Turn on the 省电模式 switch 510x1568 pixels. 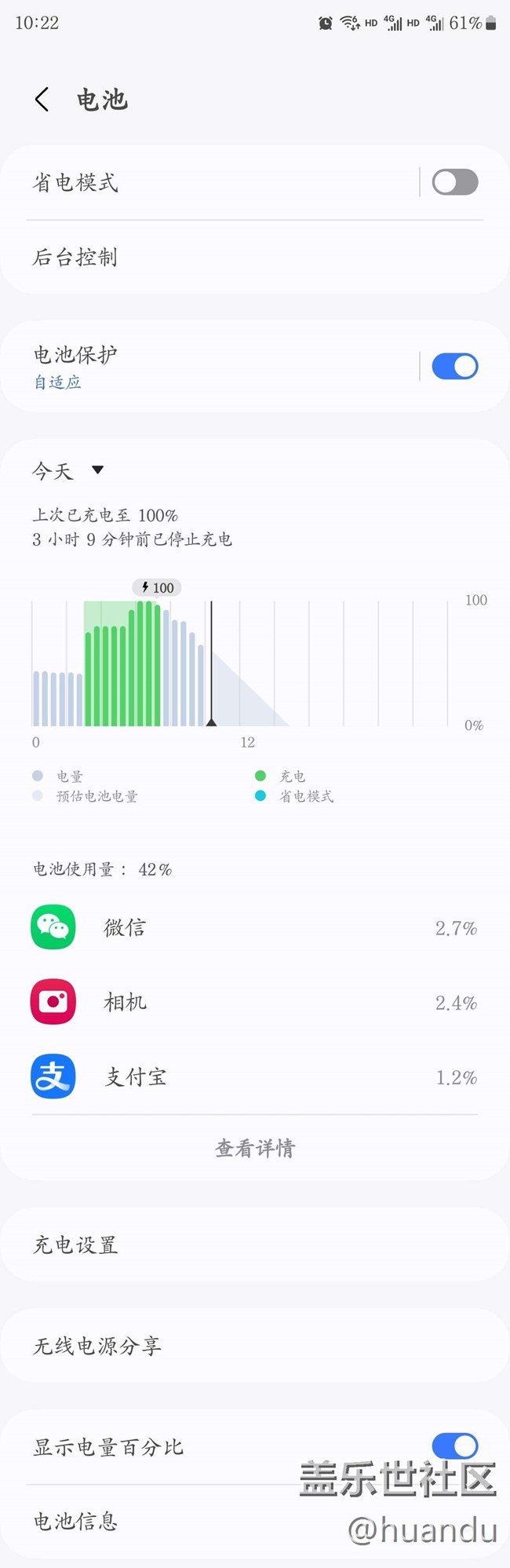point(454,183)
